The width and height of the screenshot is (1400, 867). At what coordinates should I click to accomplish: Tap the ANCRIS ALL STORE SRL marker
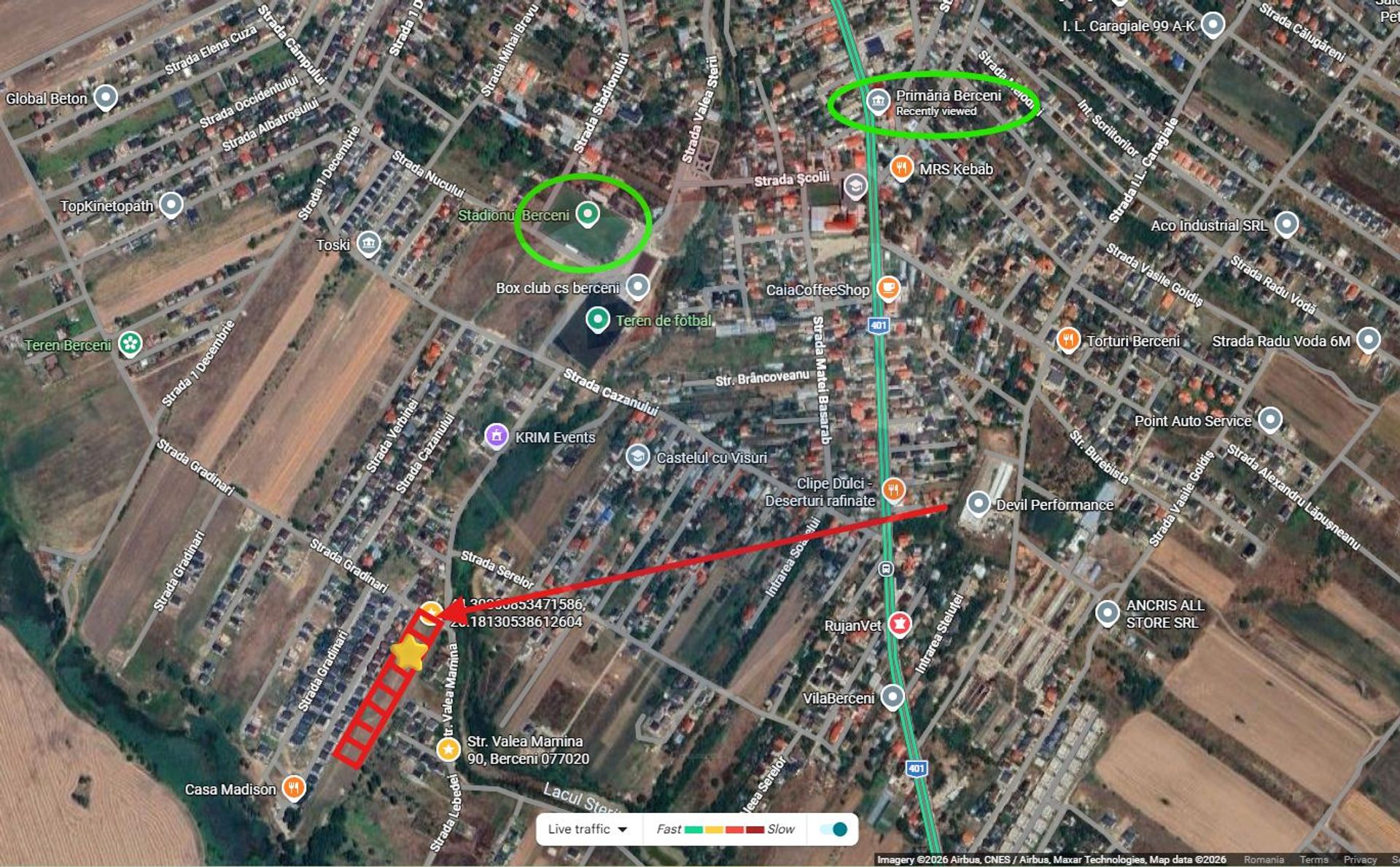coord(1107,613)
